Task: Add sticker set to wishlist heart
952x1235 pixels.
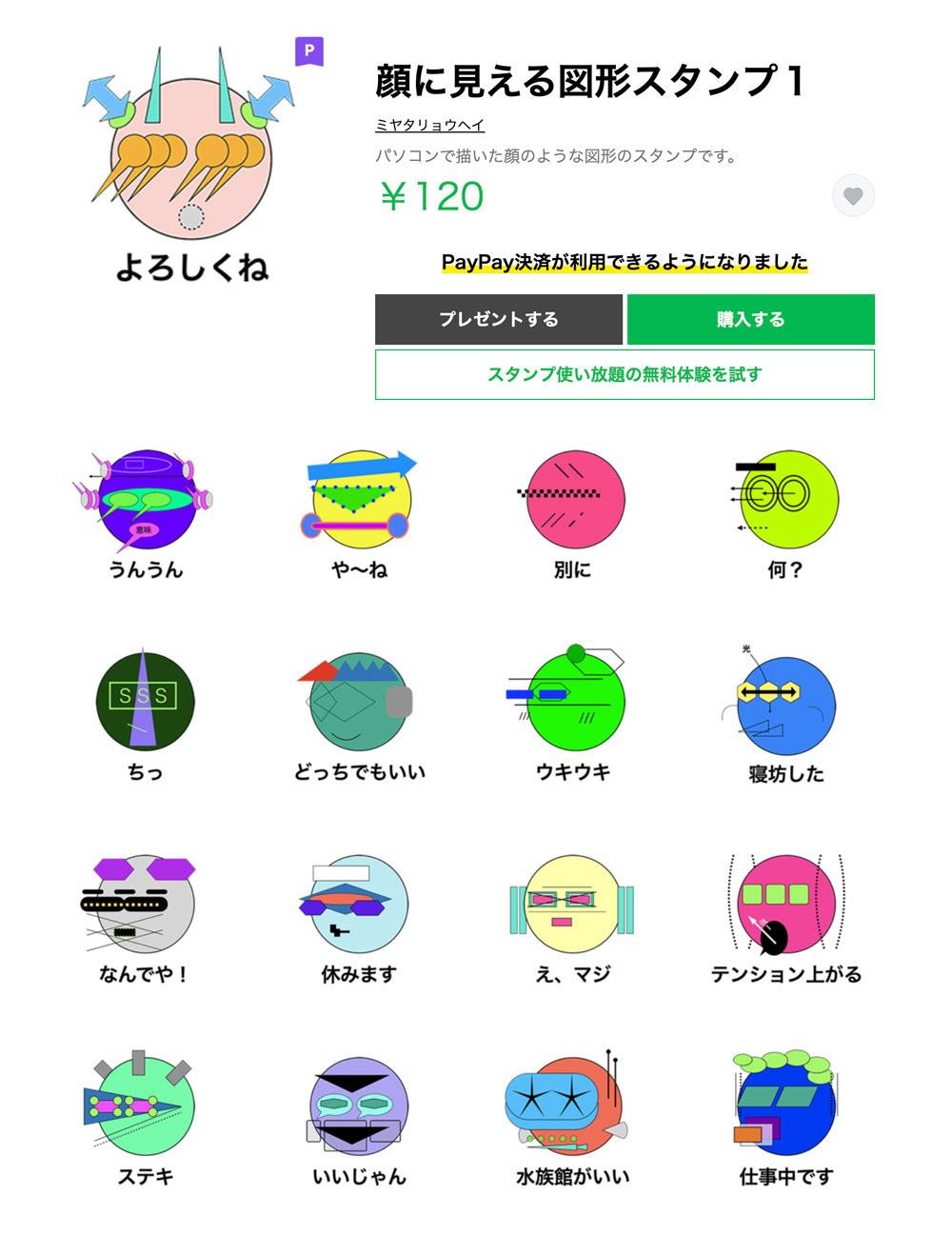Action: tap(853, 196)
